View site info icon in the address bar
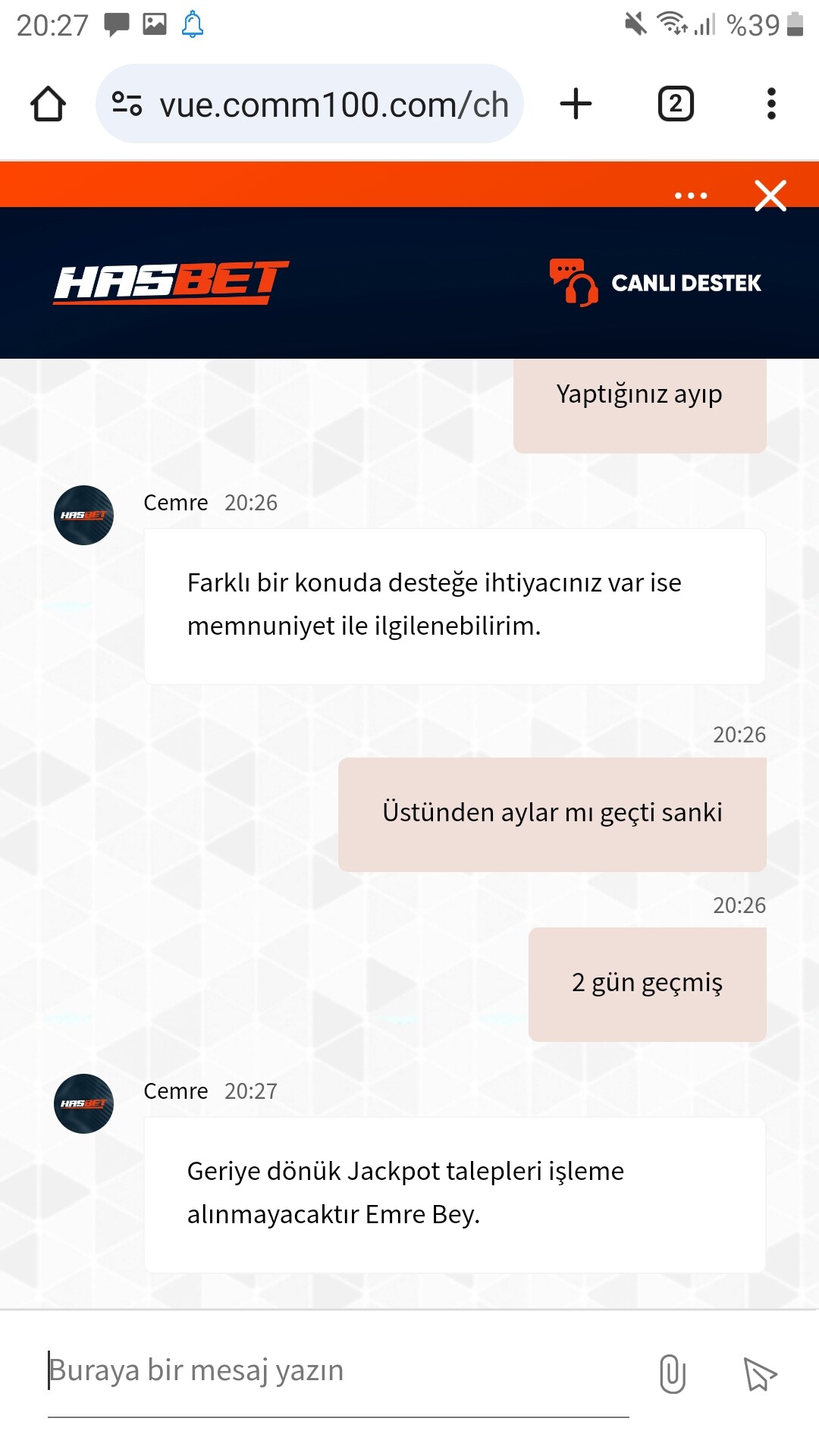Viewport: 819px width, 1456px height. click(127, 104)
